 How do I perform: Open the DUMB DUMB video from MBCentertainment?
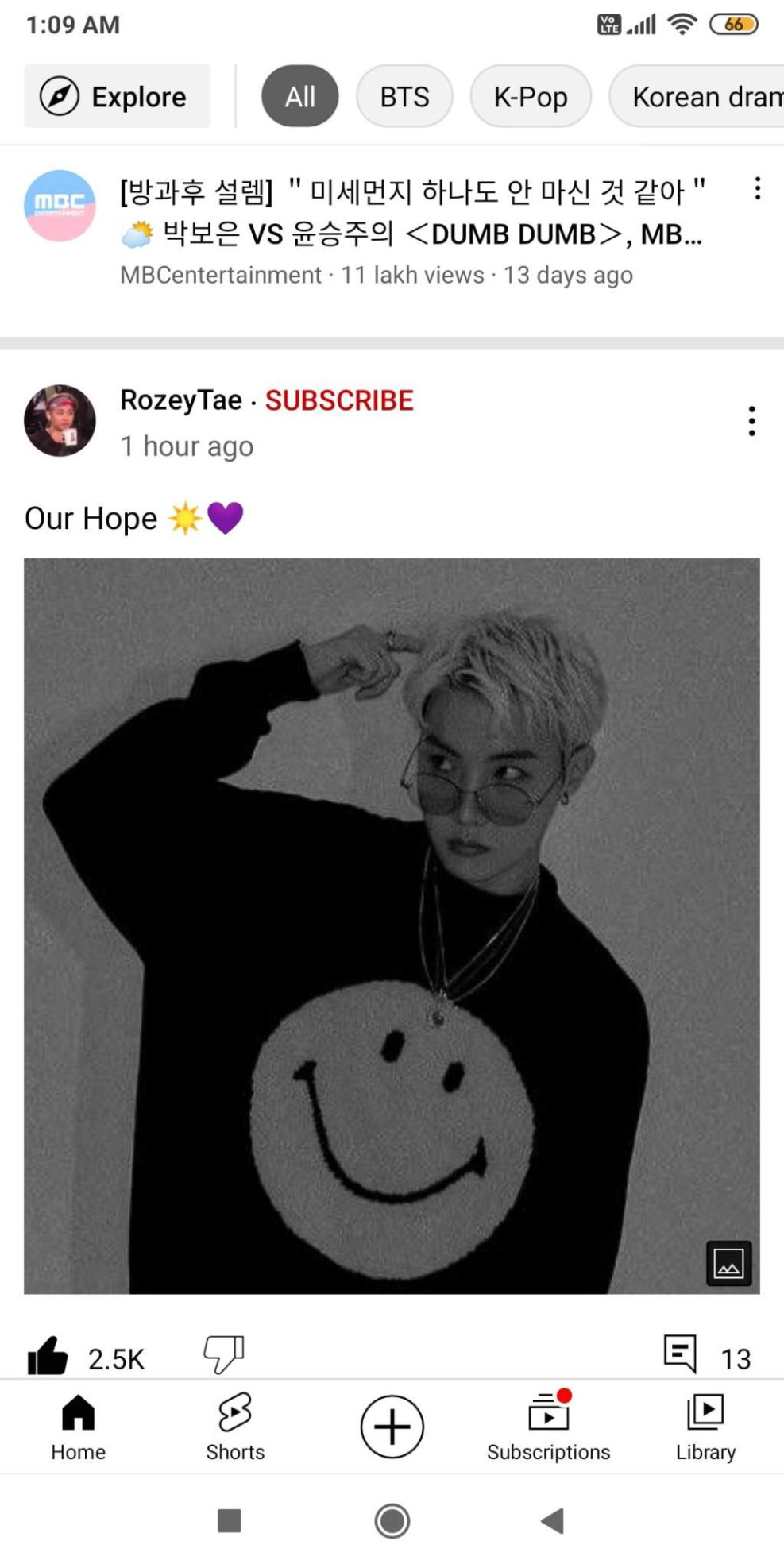[411, 213]
